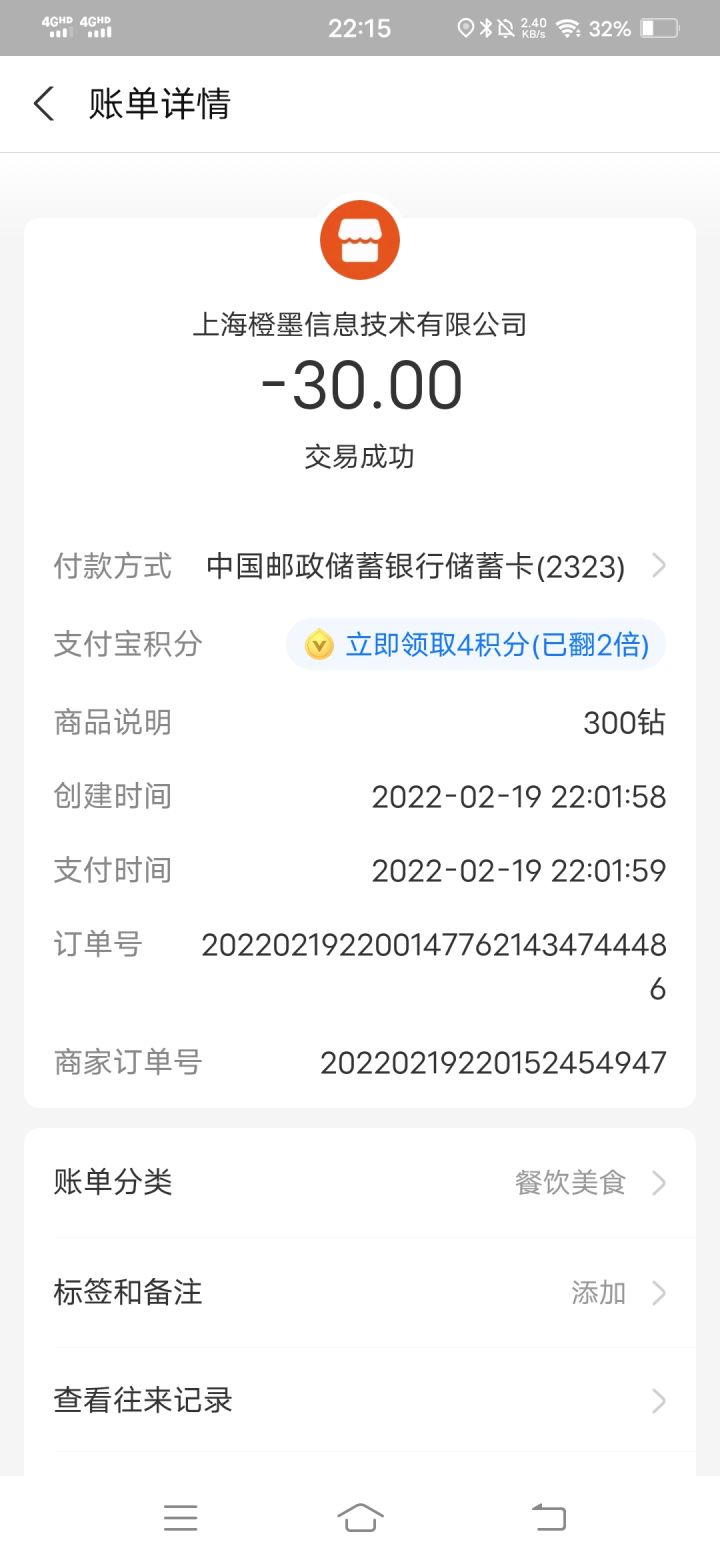
Task: Go back from the 账单详情 page
Action: [44, 104]
